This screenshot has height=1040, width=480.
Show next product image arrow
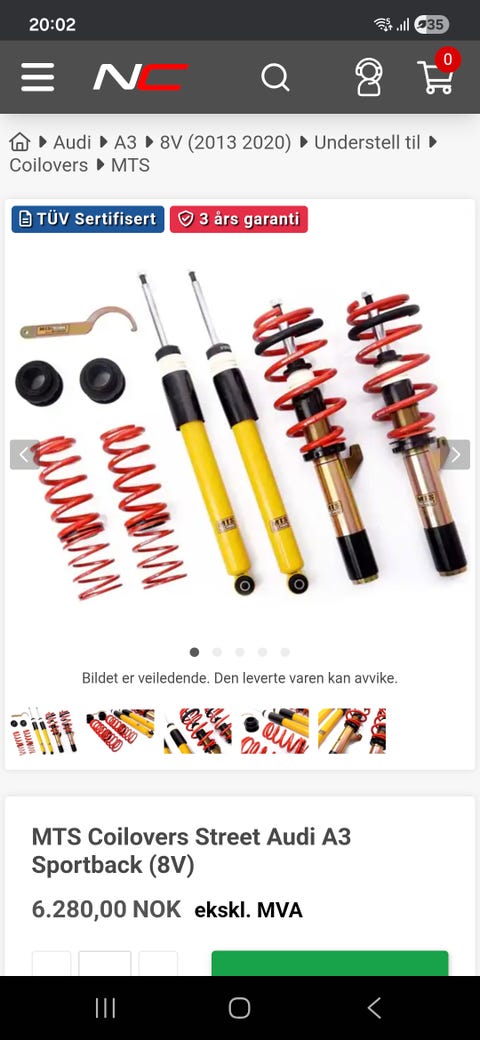tap(455, 454)
